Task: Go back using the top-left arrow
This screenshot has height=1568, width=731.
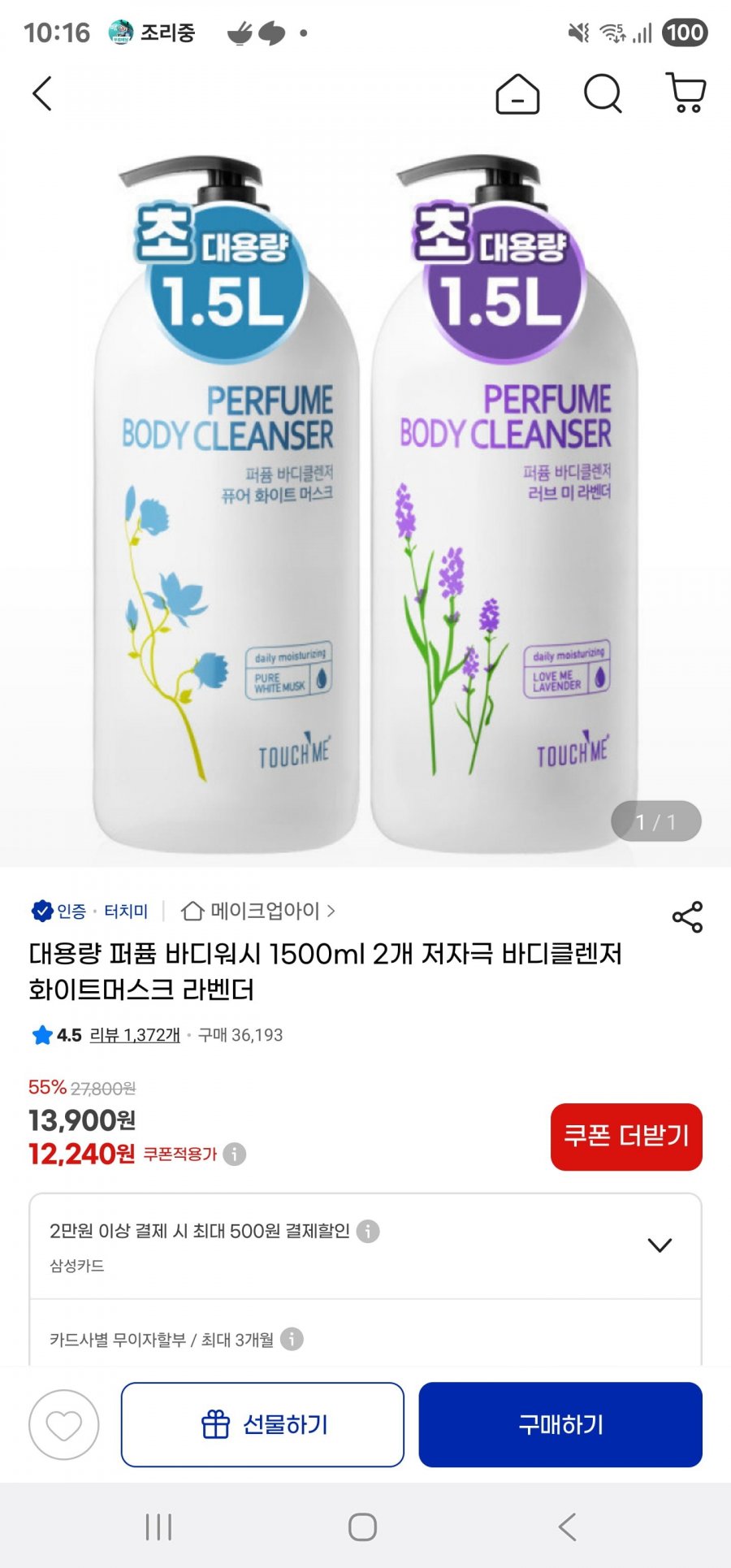Action: 42,93
